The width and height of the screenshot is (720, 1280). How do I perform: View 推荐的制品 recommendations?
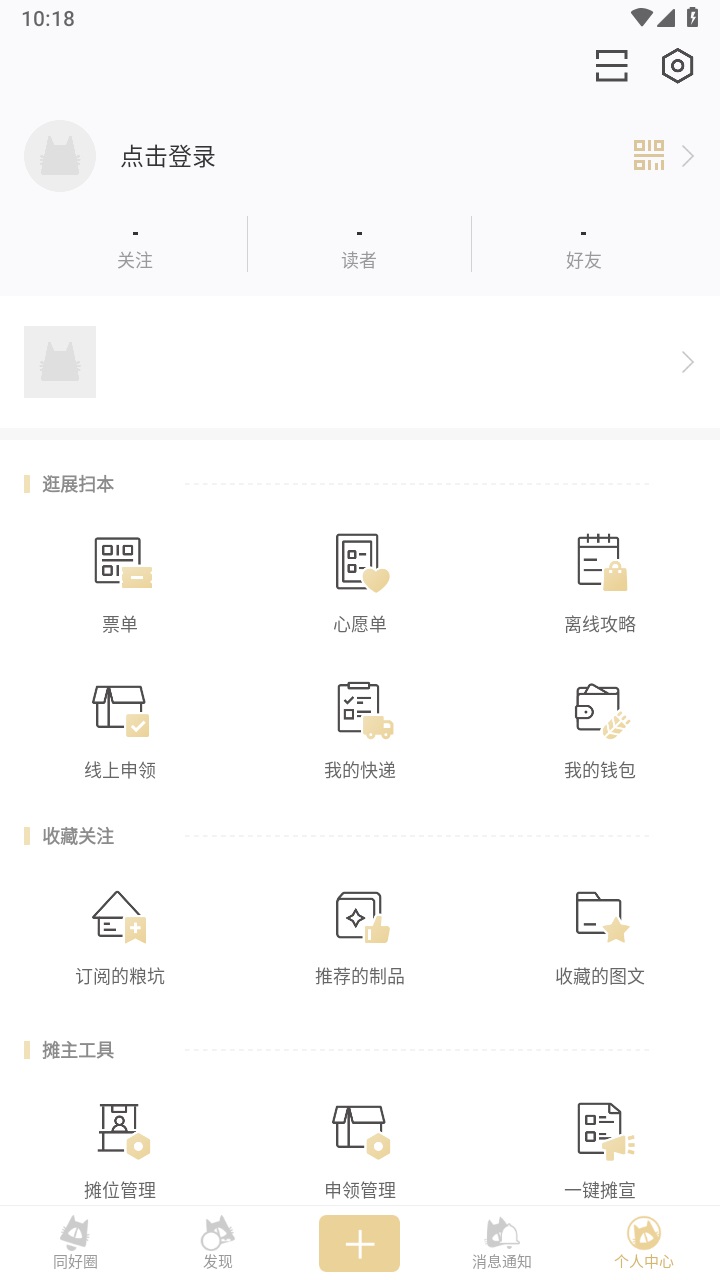tap(360, 935)
